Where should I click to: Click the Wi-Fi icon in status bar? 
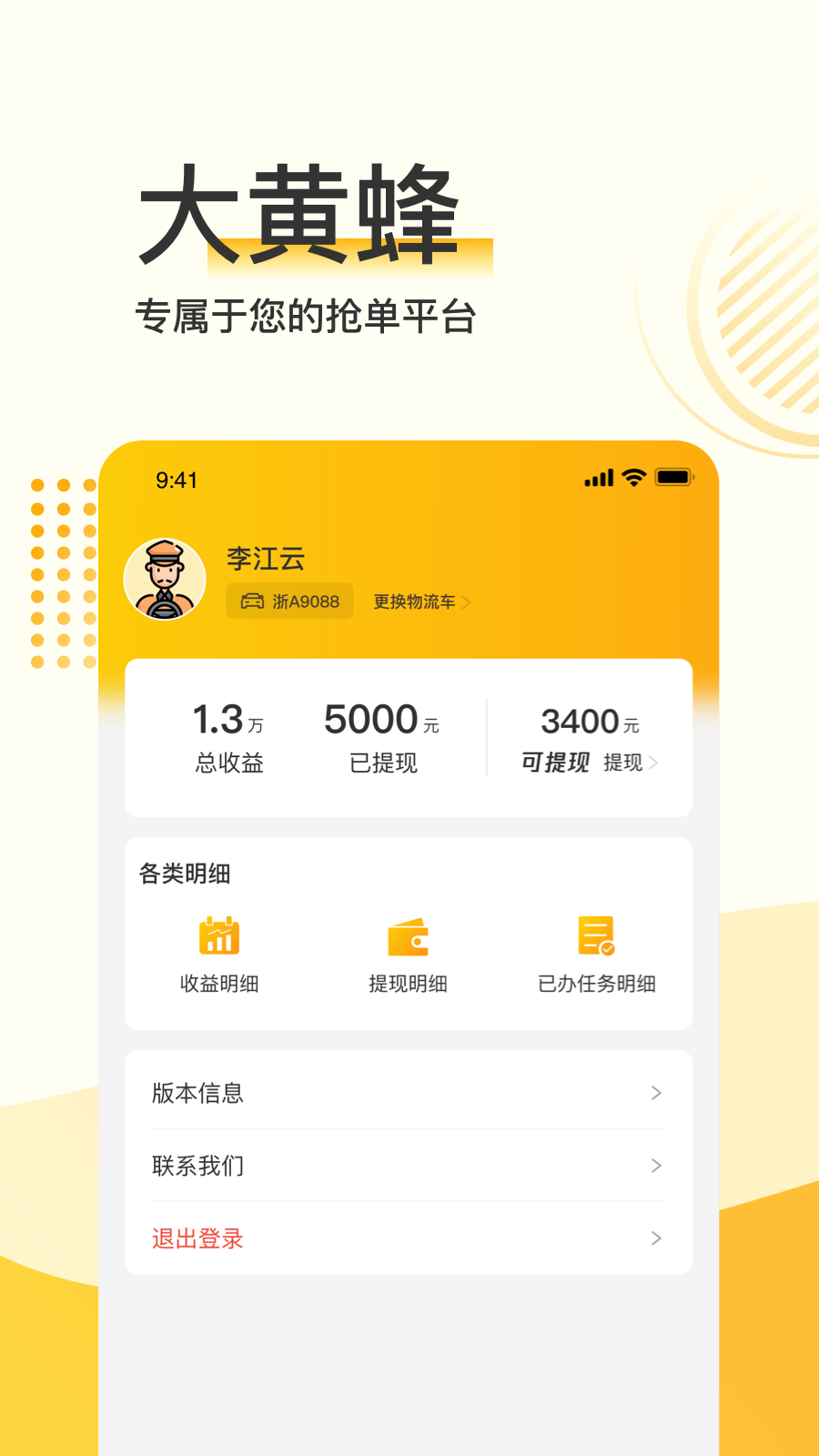(632, 476)
